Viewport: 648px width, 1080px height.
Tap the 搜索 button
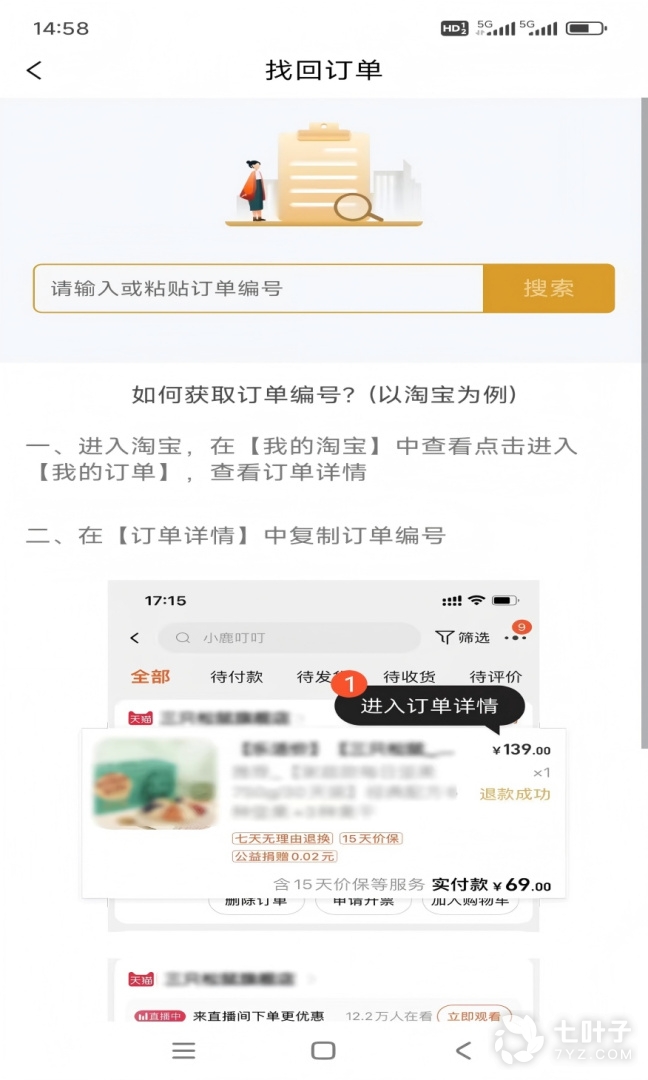(x=548, y=289)
